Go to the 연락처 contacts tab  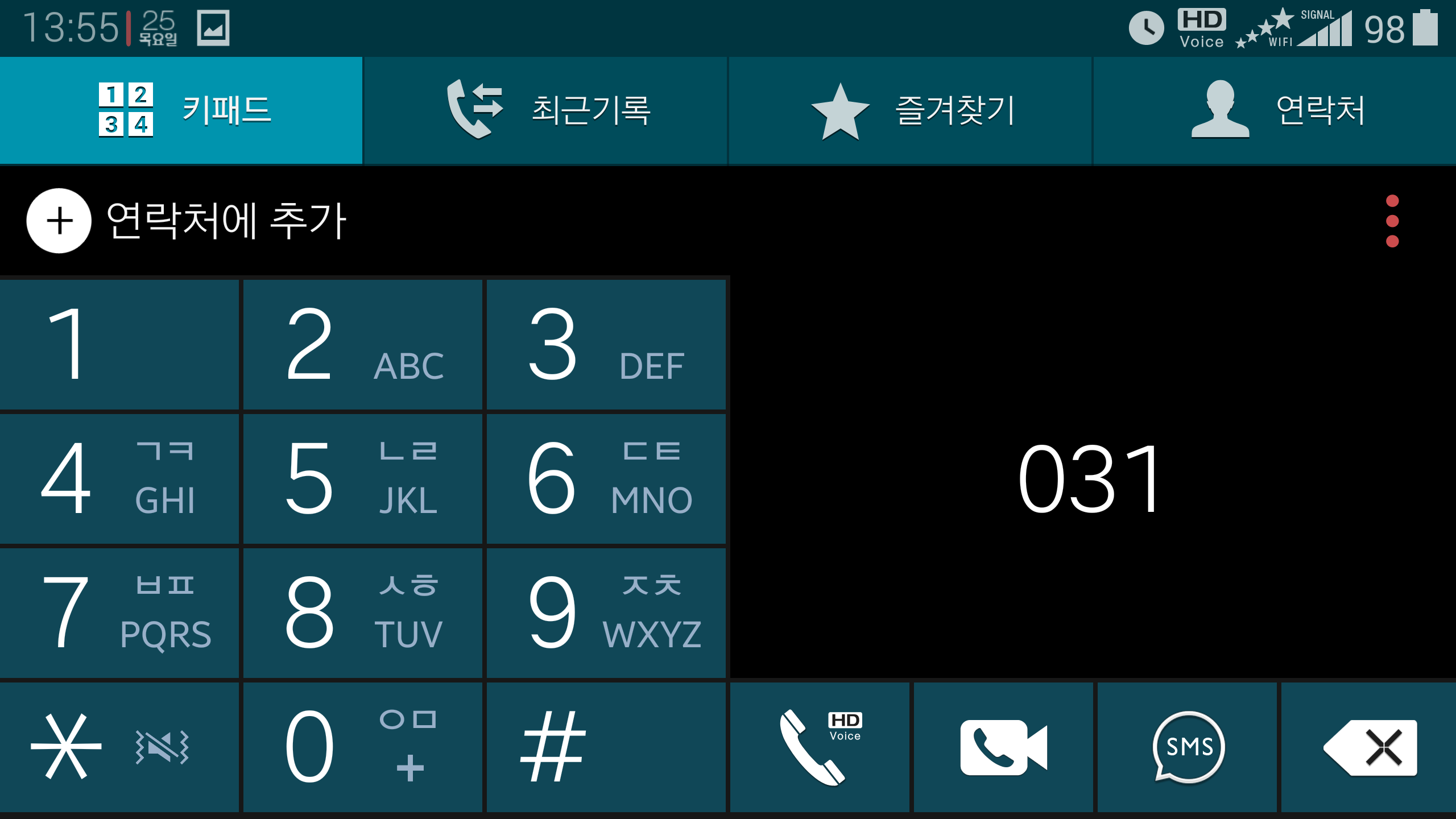[1274, 110]
